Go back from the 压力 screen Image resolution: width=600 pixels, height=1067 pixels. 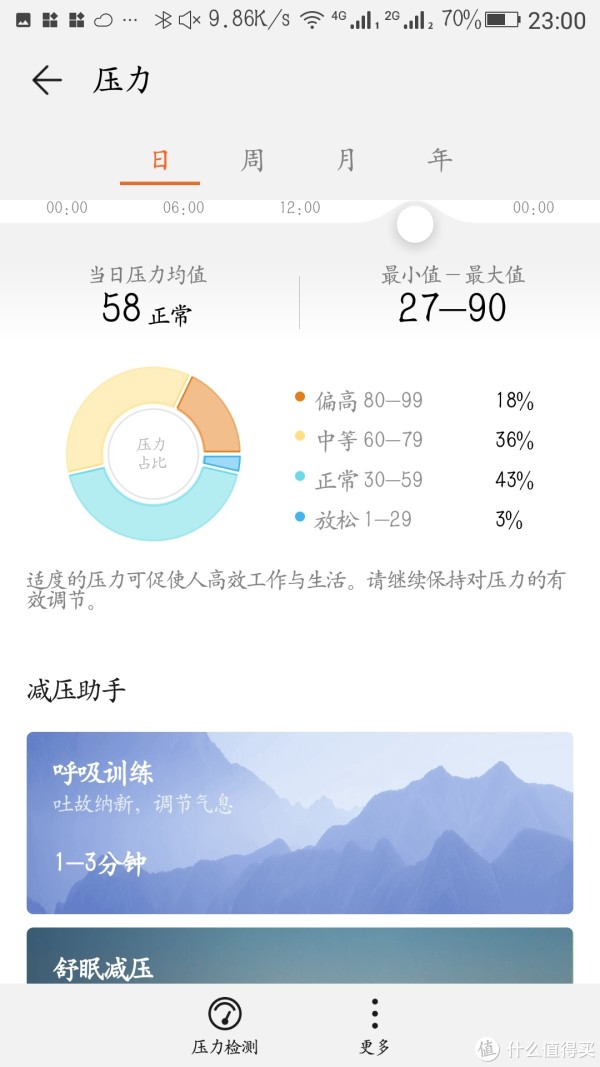tap(46, 81)
